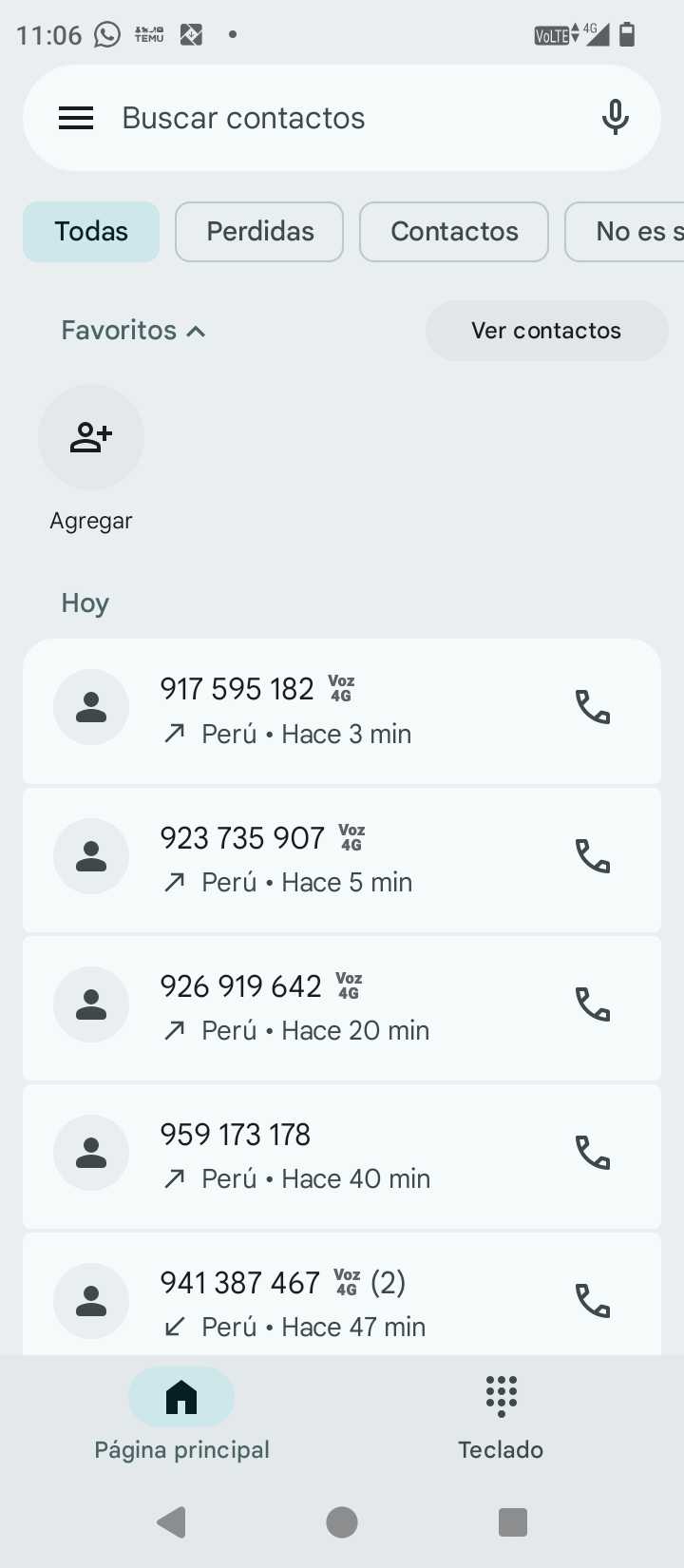Screen dimensions: 684x1568
Task: Call 917 595 182 with phone icon
Action: coord(593,708)
